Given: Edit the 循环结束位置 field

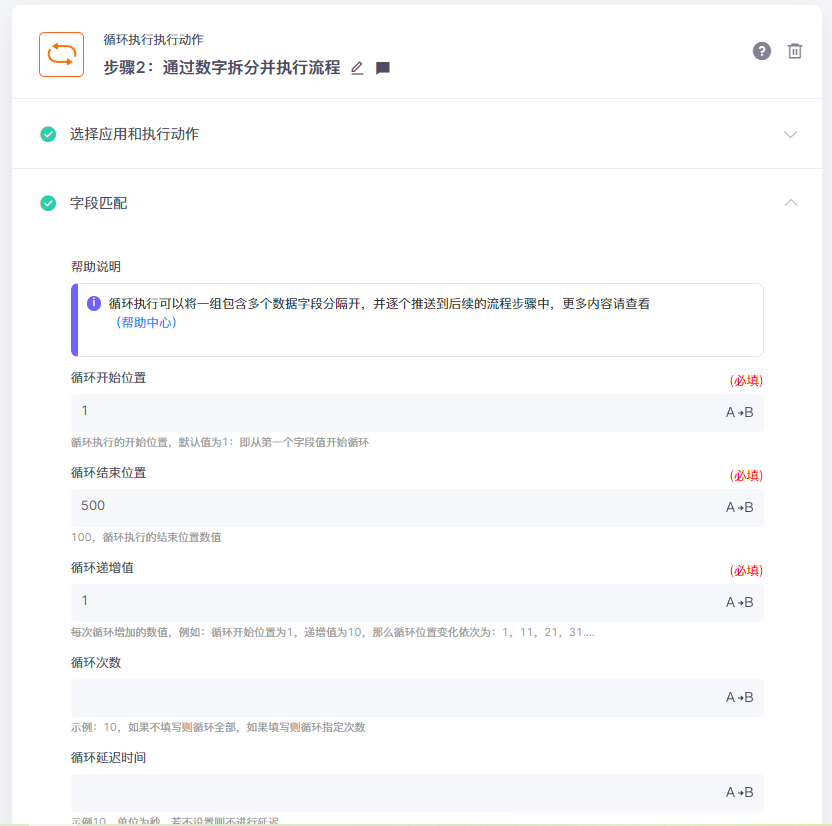Looking at the screenshot, I should click(390, 507).
